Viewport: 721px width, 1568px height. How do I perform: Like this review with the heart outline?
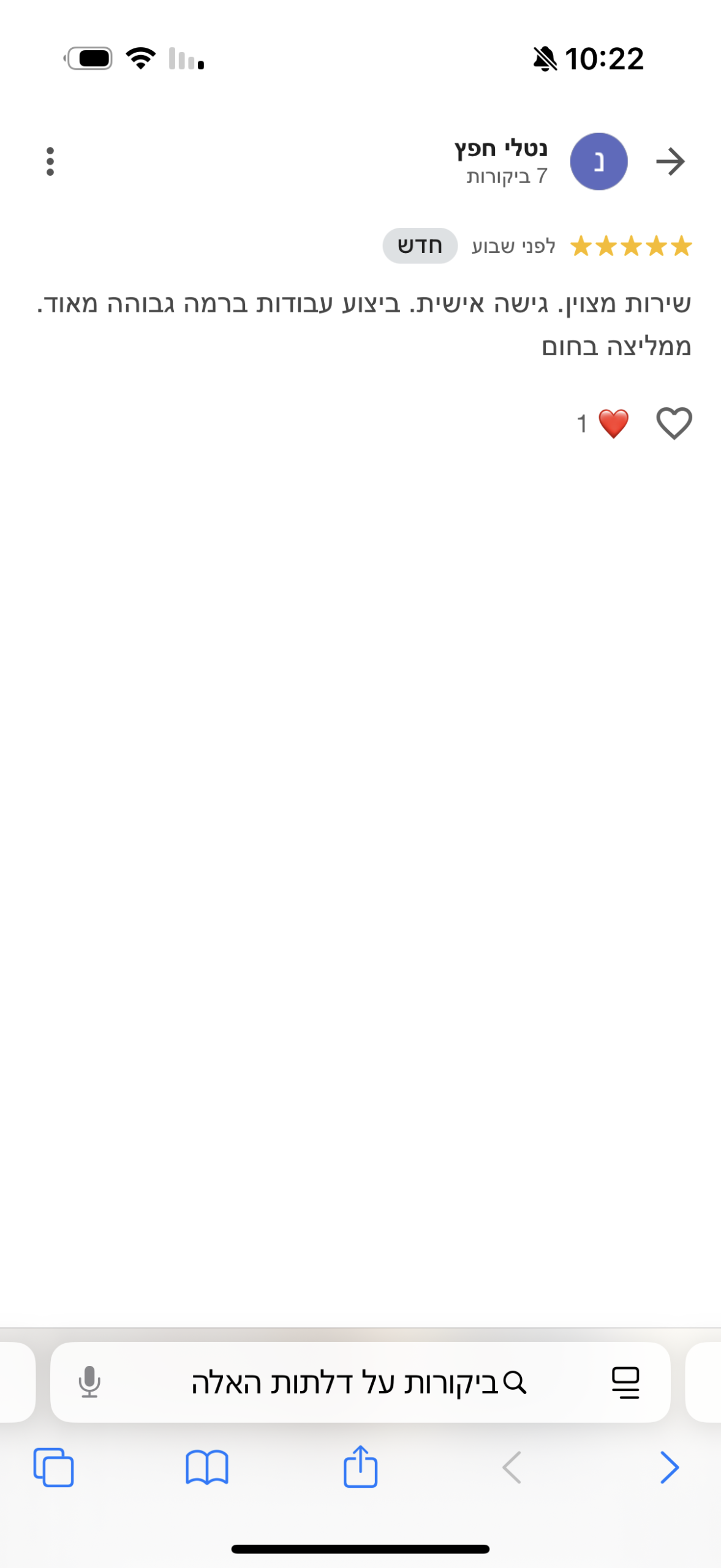[x=674, y=423]
